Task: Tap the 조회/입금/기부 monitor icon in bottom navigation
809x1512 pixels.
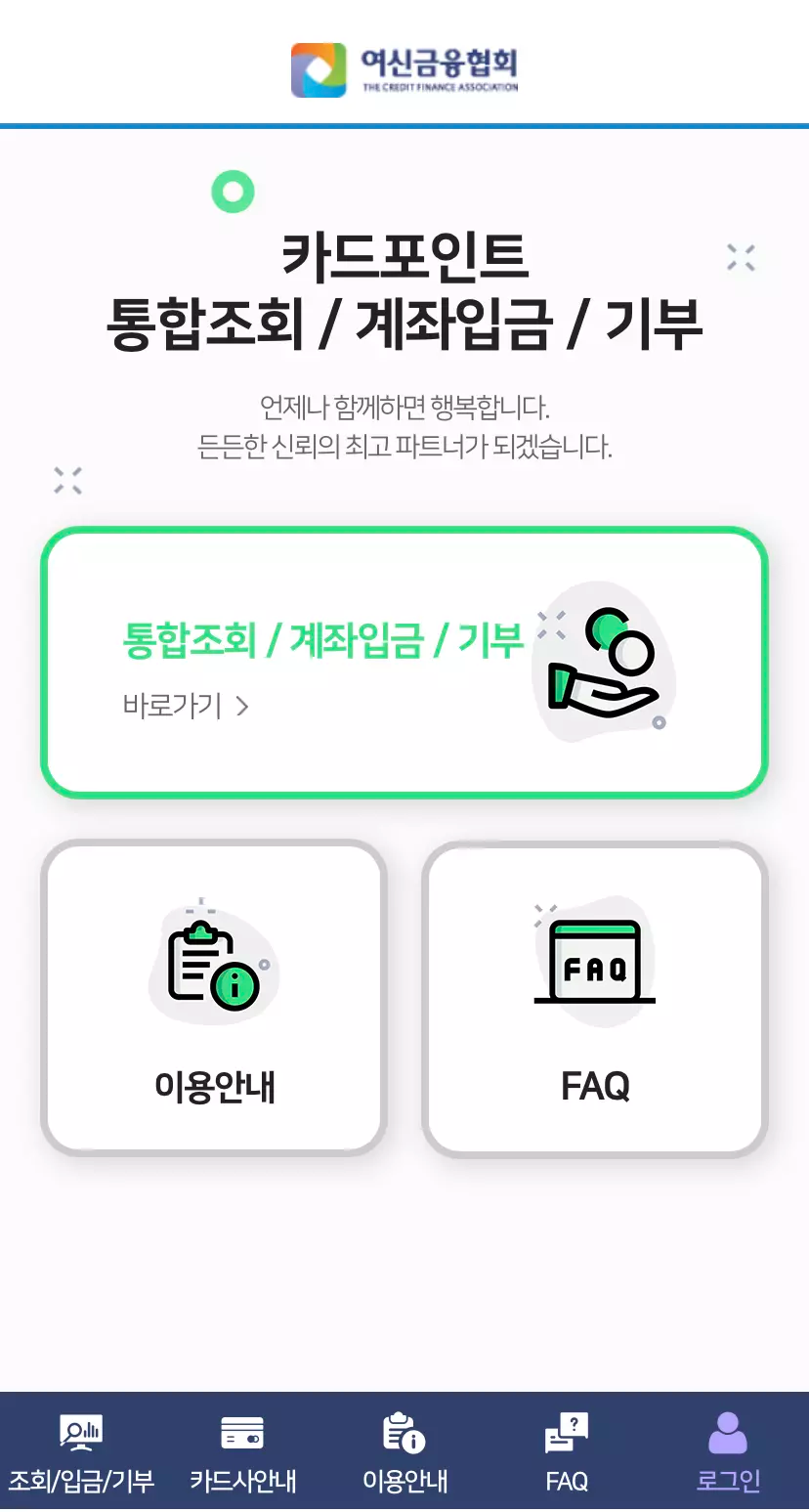Action: pyautogui.click(x=83, y=1429)
